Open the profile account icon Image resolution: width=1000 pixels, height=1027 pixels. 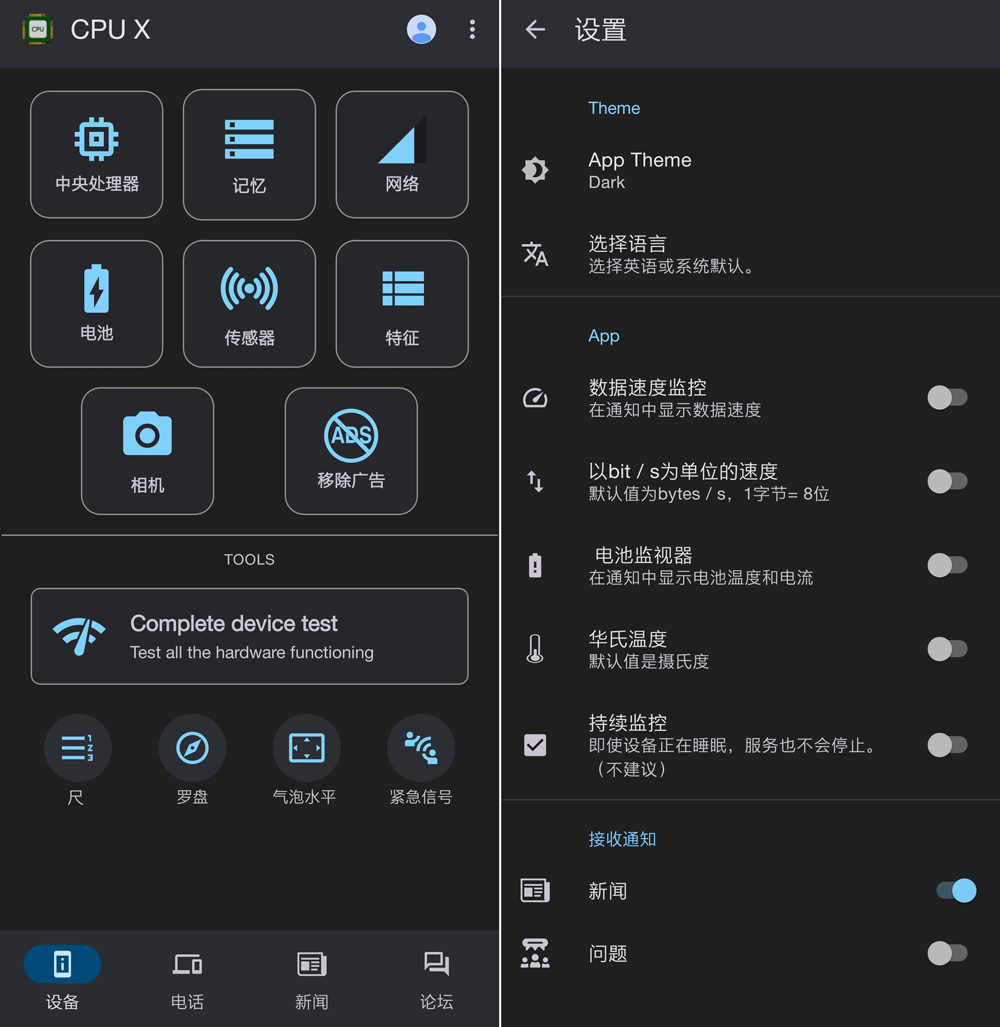point(421,29)
